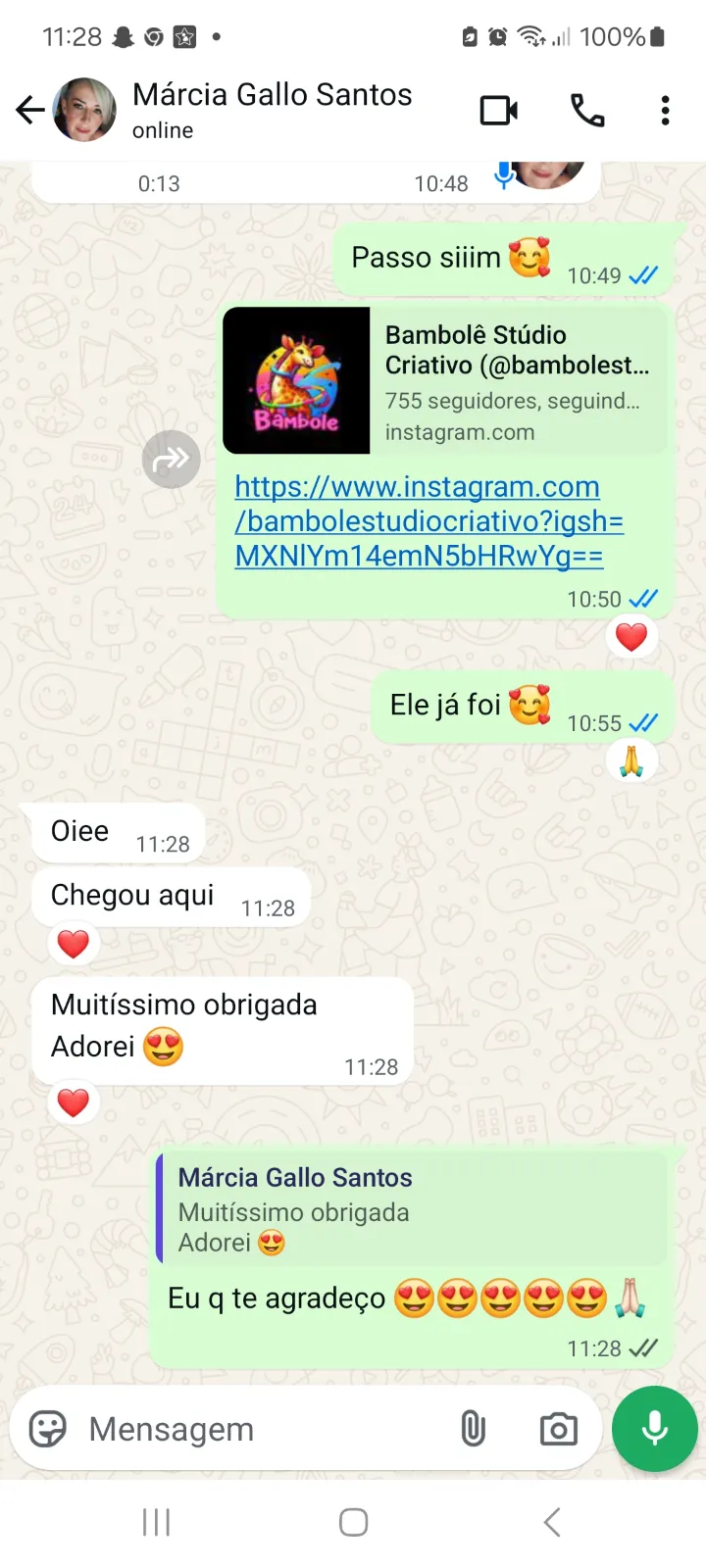View praying hands reaction on 'Ele já foi'
The height and width of the screenshot is (1568, 706).
(630, 760)
